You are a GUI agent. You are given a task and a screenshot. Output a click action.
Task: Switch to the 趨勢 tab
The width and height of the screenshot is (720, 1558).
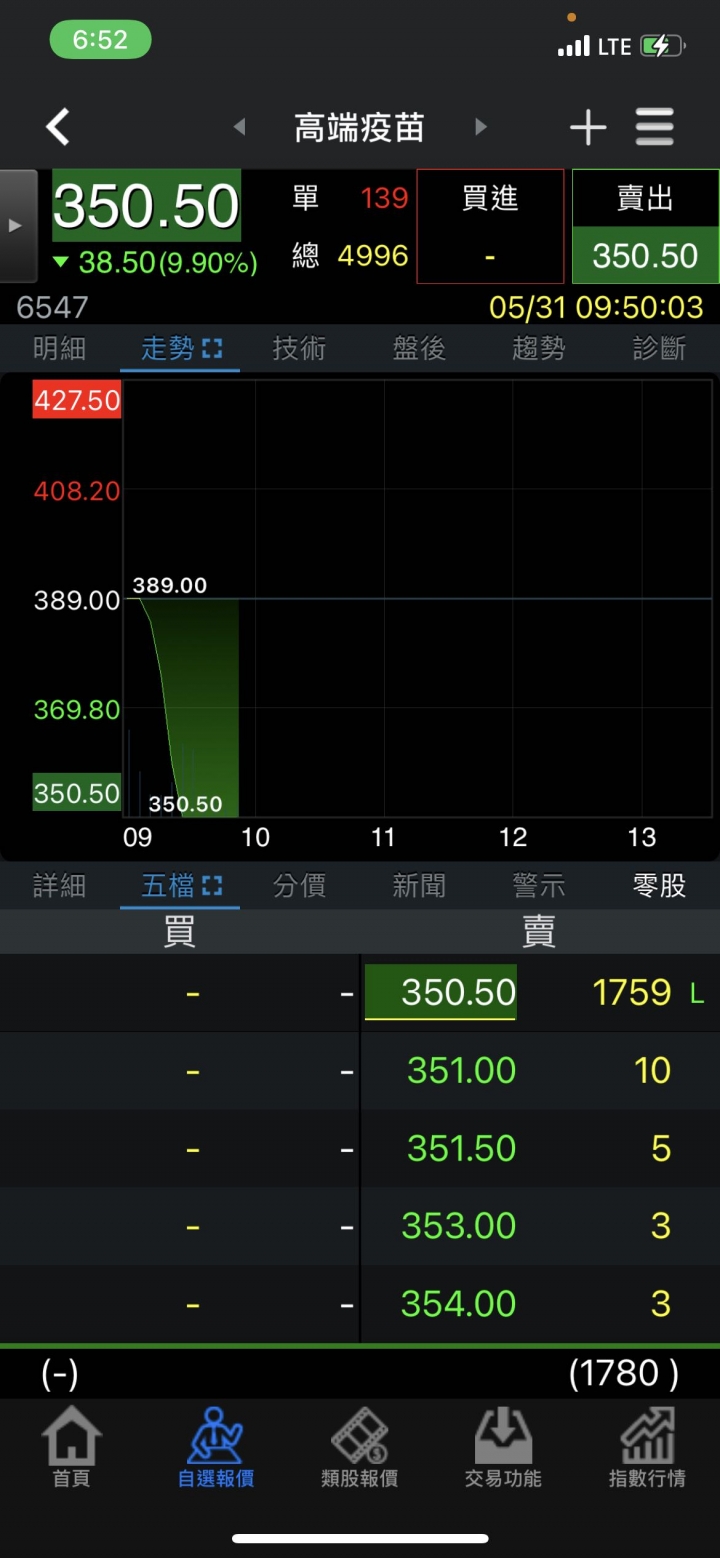(x=539, y=348)
